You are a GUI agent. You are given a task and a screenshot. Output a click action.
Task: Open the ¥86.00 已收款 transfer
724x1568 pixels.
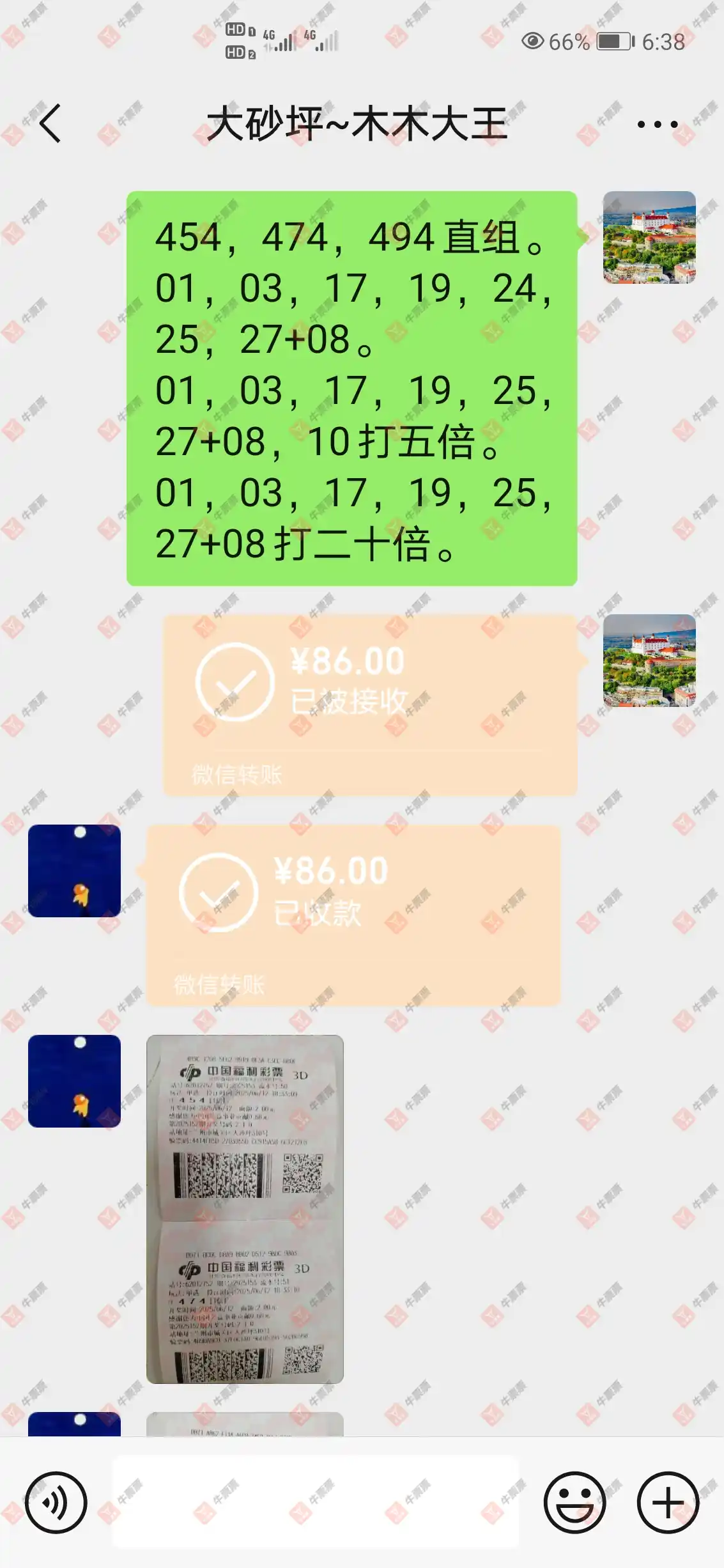click(x=353, y=915)
